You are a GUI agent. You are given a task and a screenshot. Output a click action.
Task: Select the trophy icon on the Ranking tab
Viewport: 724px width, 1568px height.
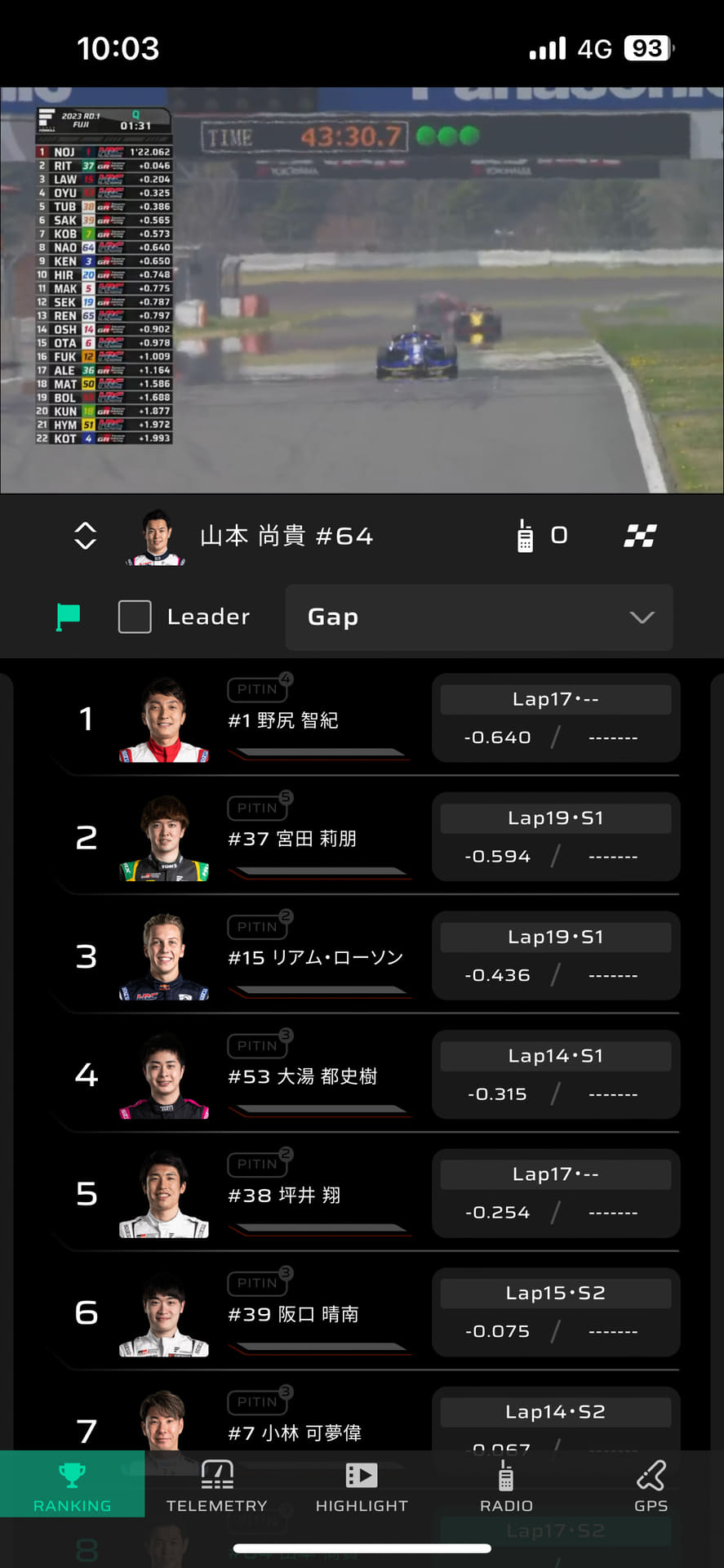pyautogui.click(x=73, y=1474)
